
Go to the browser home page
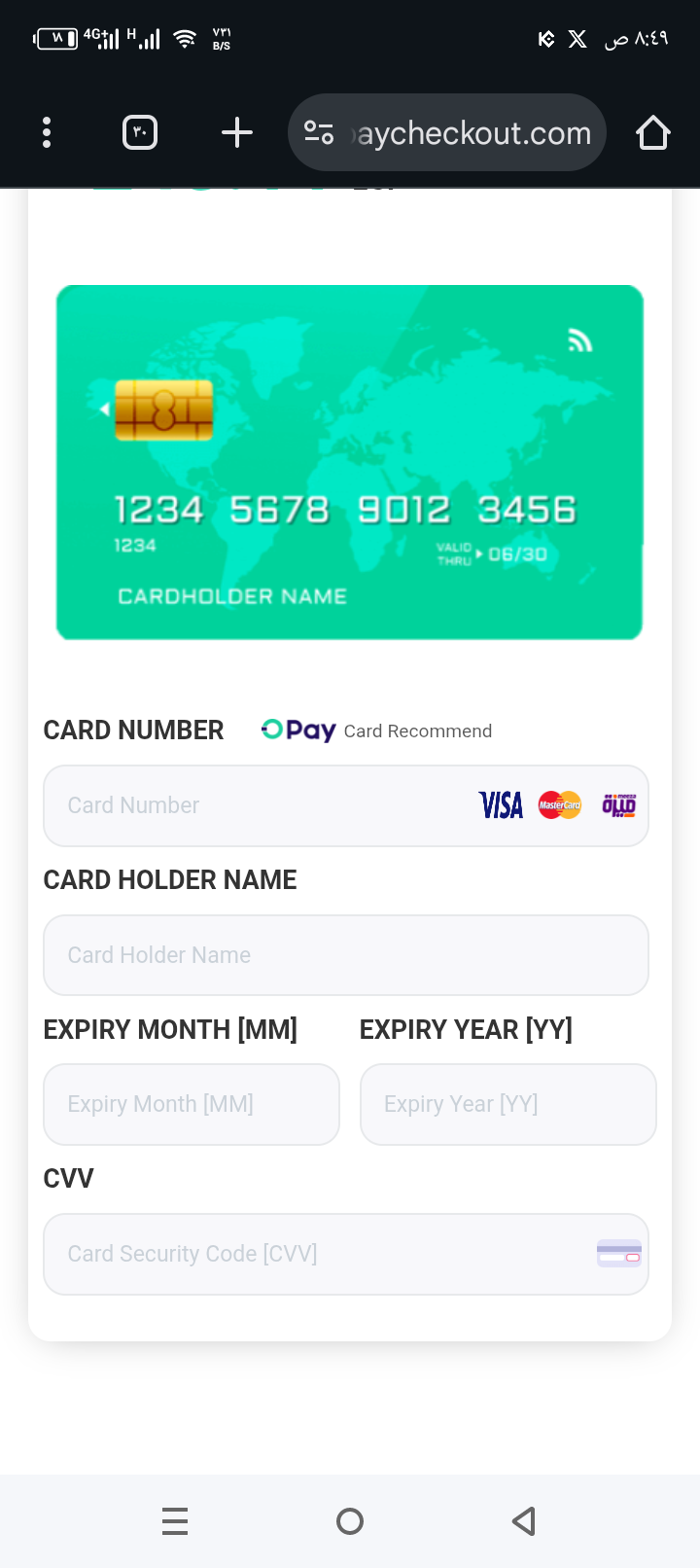pos(652,132)
